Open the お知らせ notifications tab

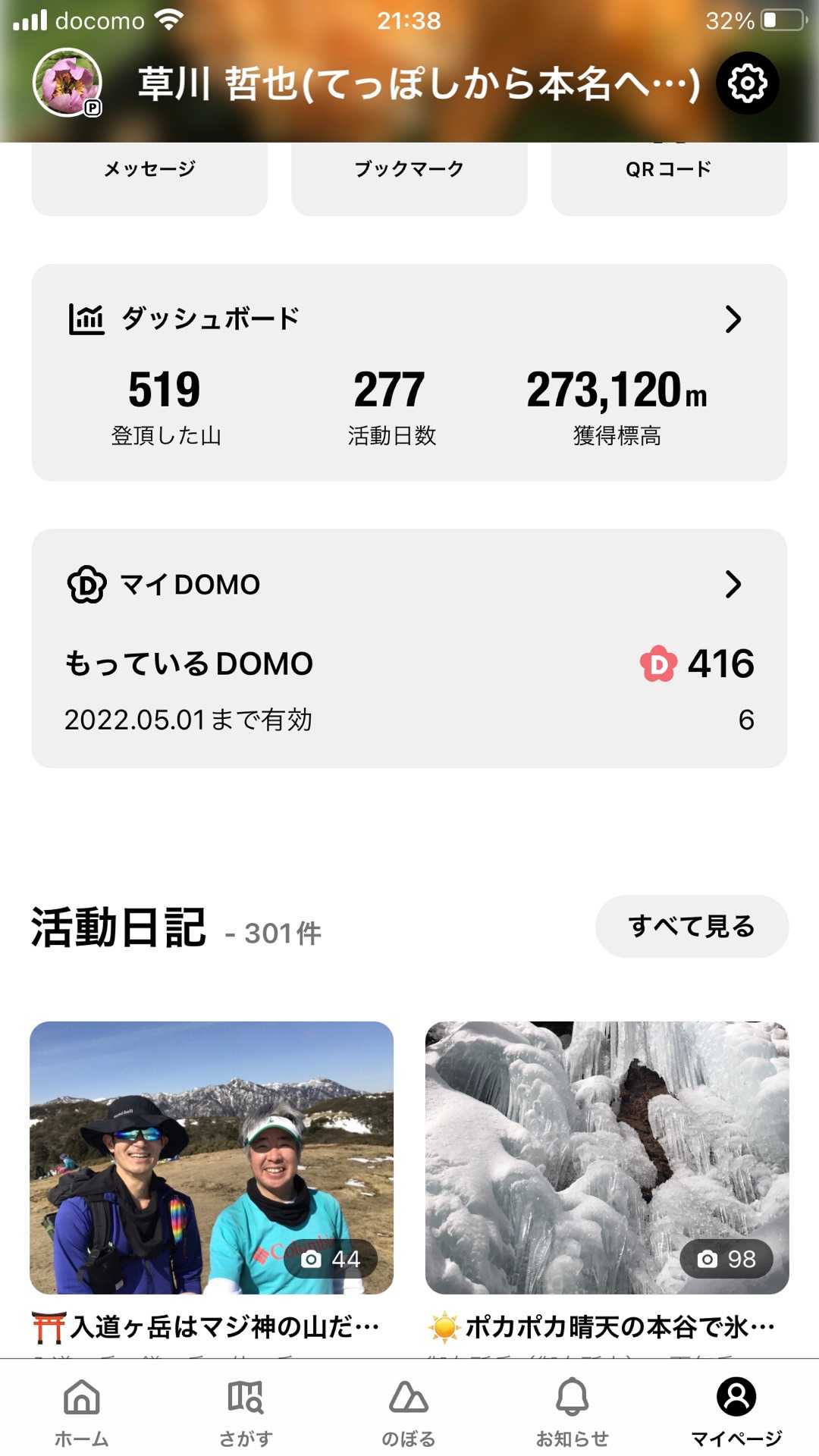(x=573, y=1411)
